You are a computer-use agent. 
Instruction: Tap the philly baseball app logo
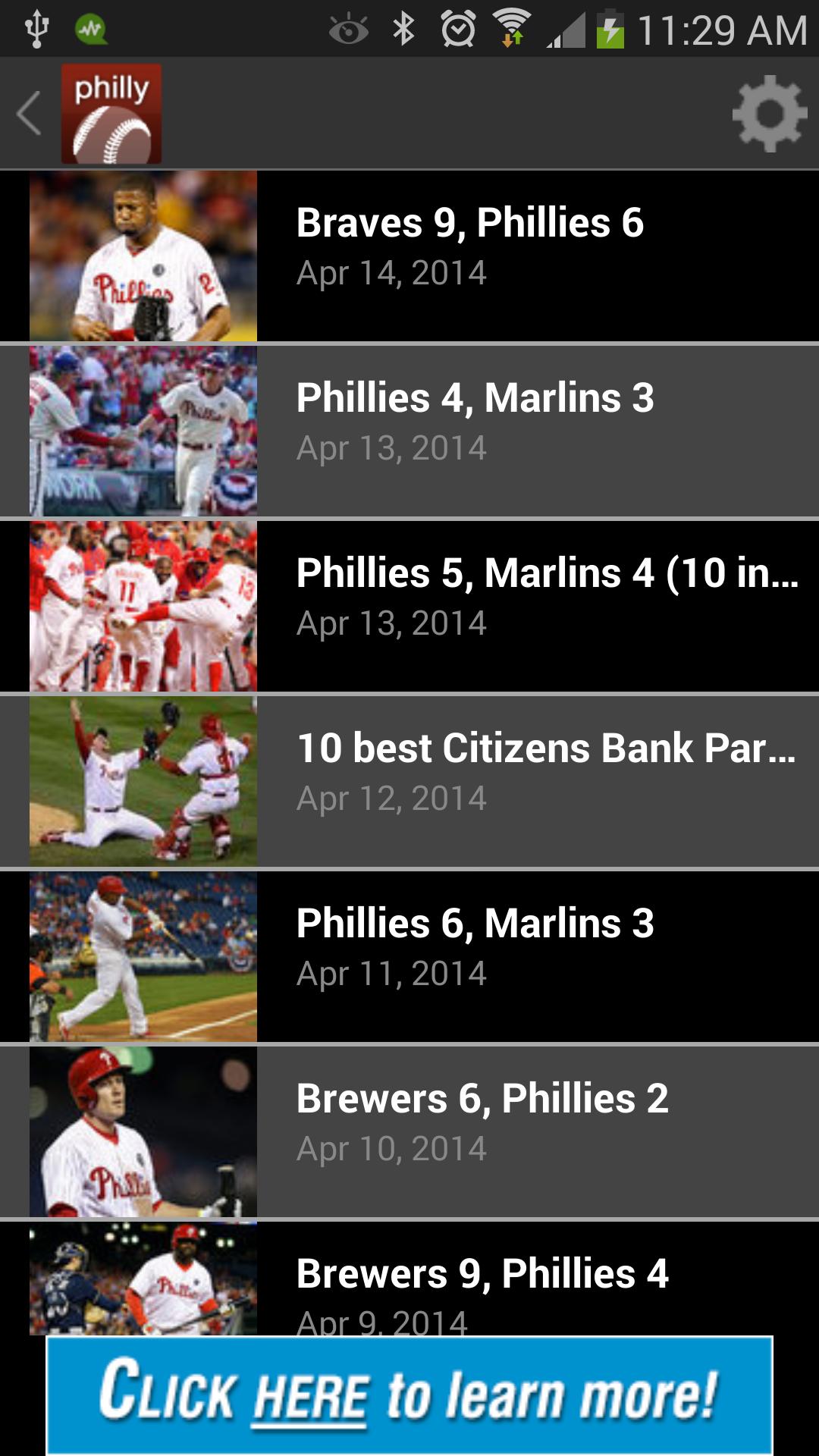[111, 114]
